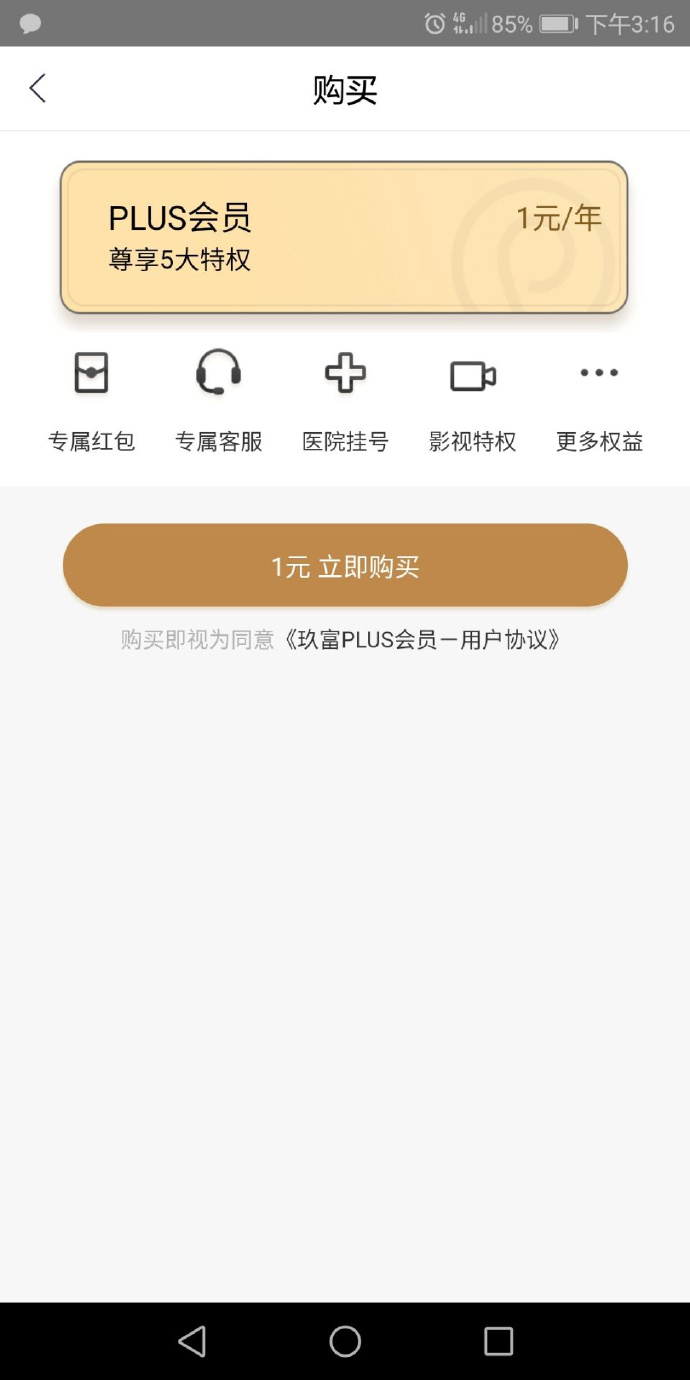The height and width of the screenshot is (1380, 690).
Task: Open 更多权益 for more benefits
Action: click(600, 400)
